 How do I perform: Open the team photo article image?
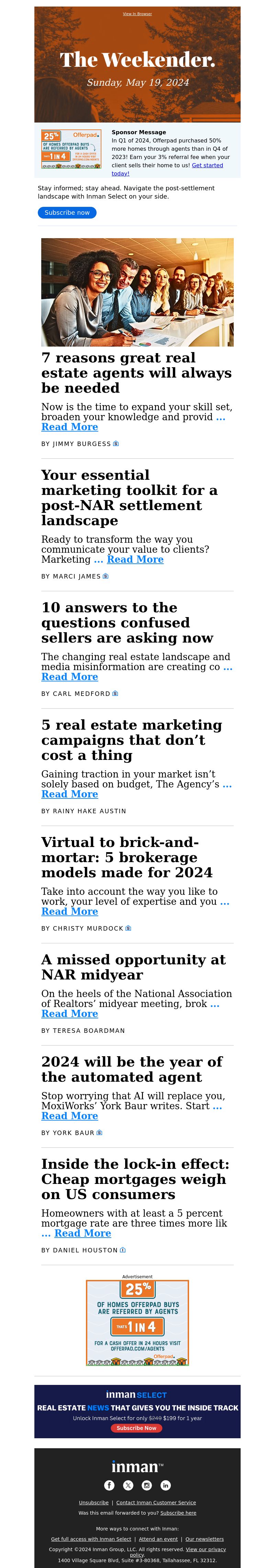[x=137, y=292]
